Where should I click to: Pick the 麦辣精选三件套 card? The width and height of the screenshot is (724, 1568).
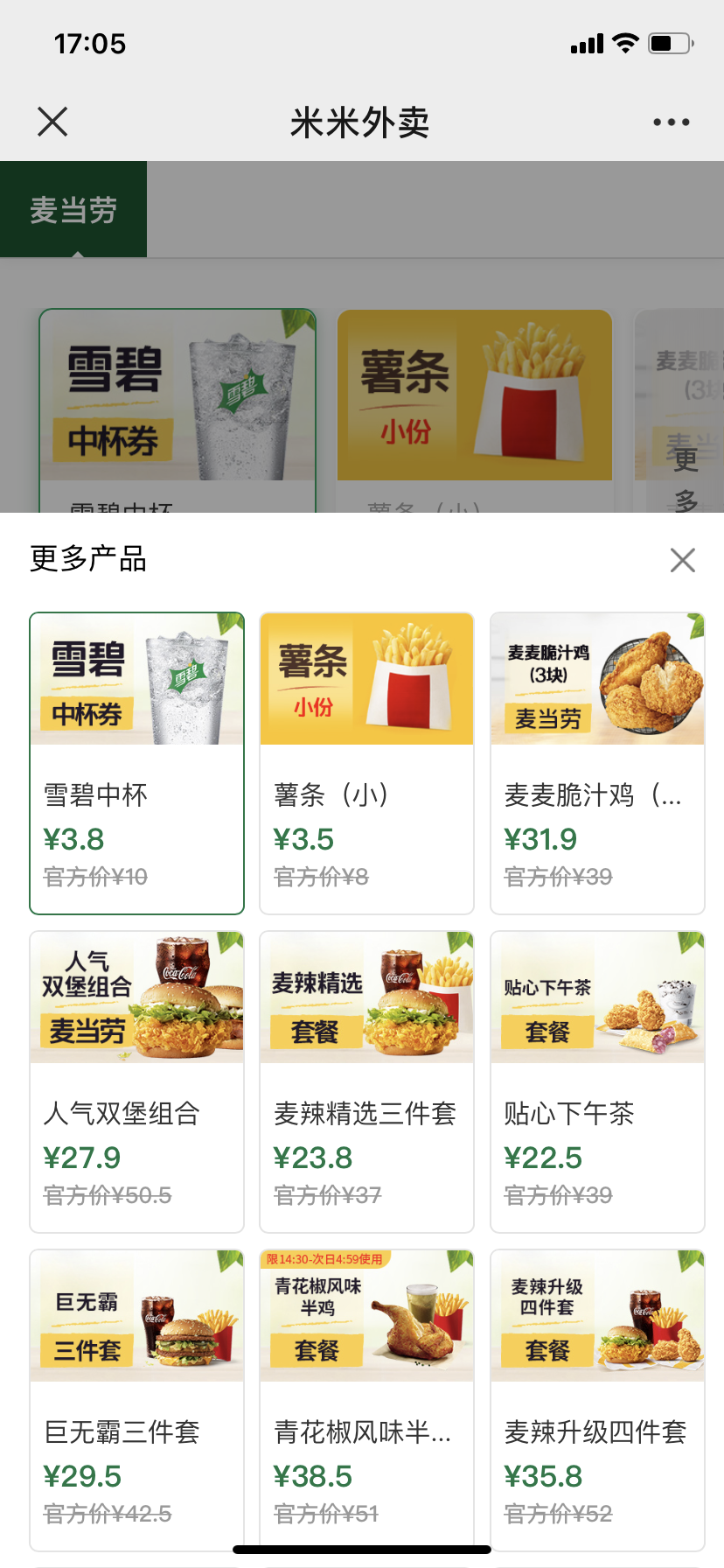(366, 1081)
